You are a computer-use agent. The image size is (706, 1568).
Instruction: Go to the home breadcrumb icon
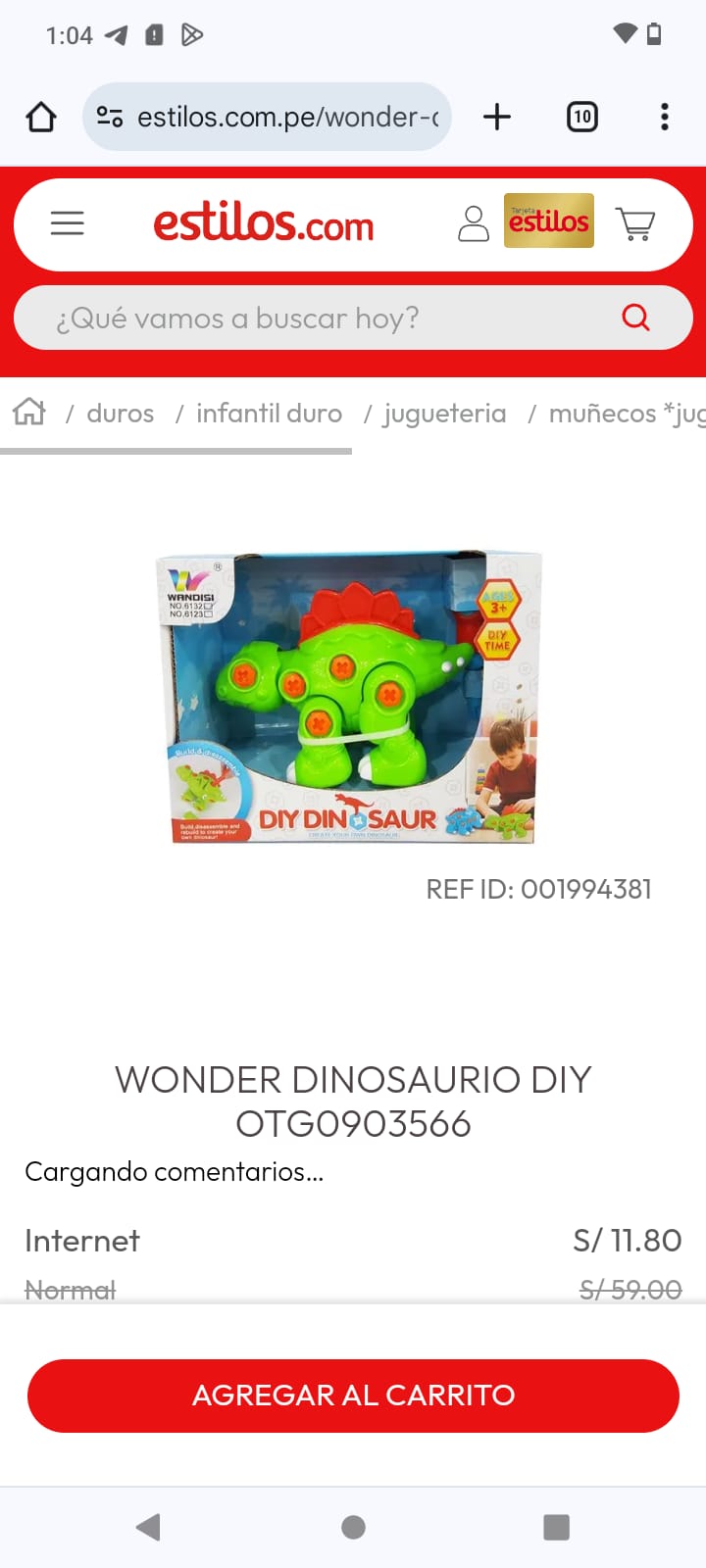(x=29, y=412)
